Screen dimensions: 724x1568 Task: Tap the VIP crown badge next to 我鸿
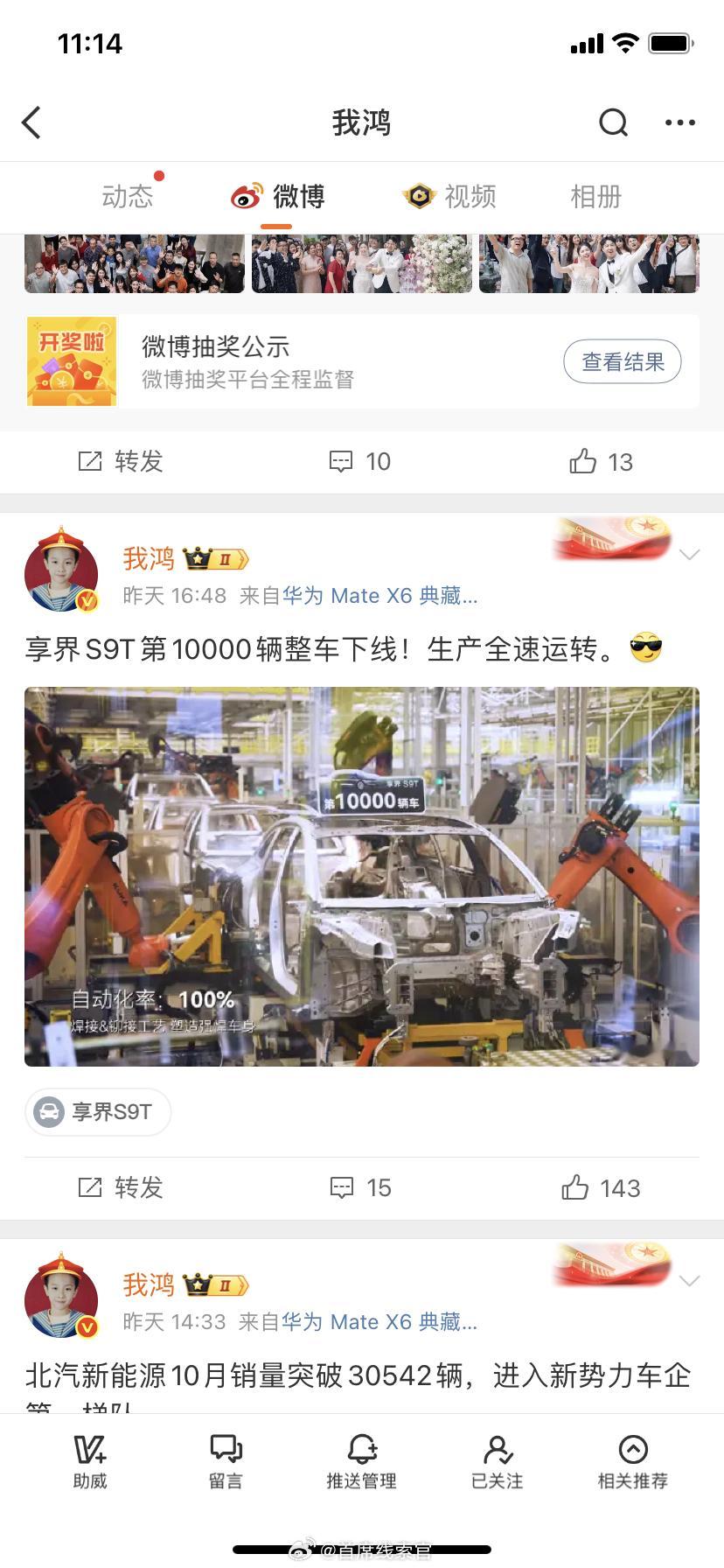pyautogui.click(x=216, y=557)
